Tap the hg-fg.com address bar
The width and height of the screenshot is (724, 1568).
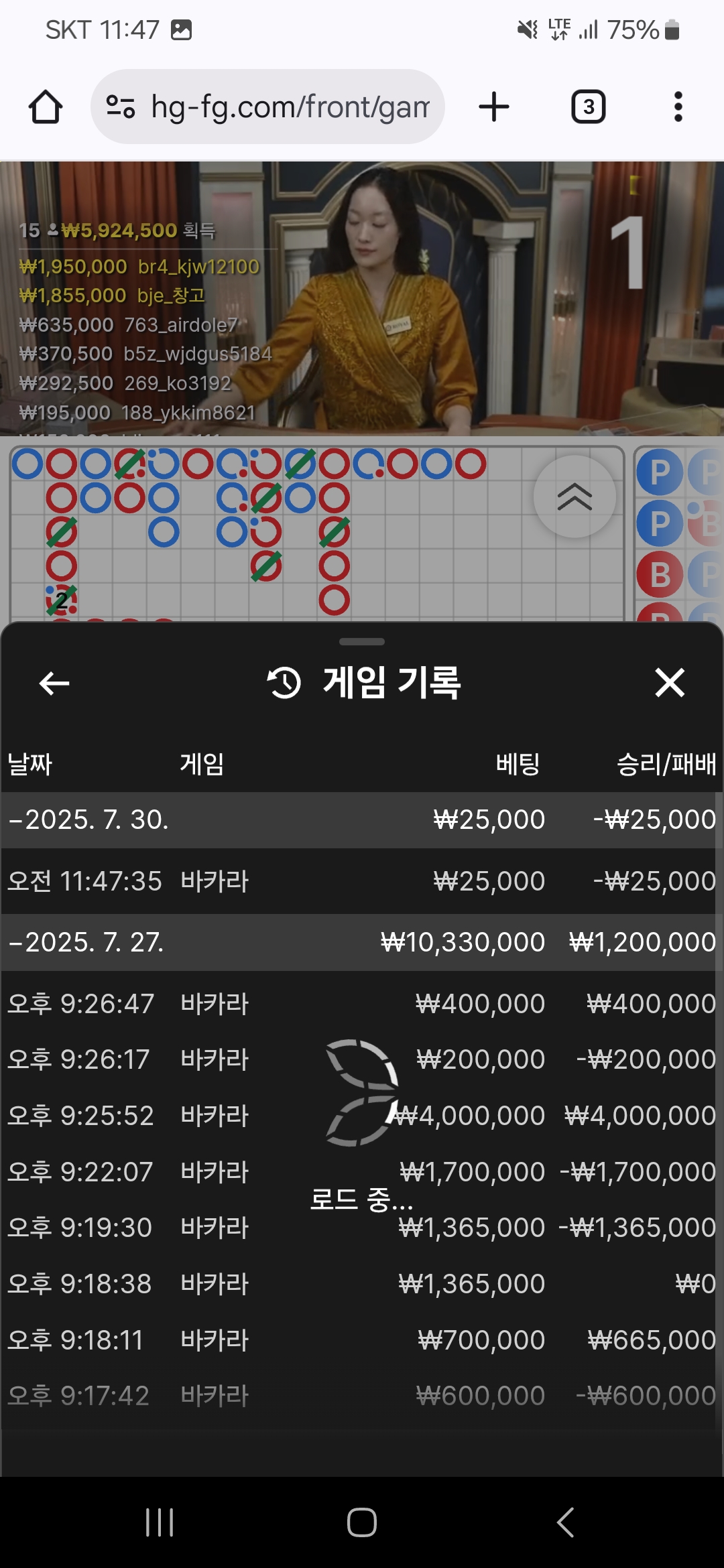point(288,107)
